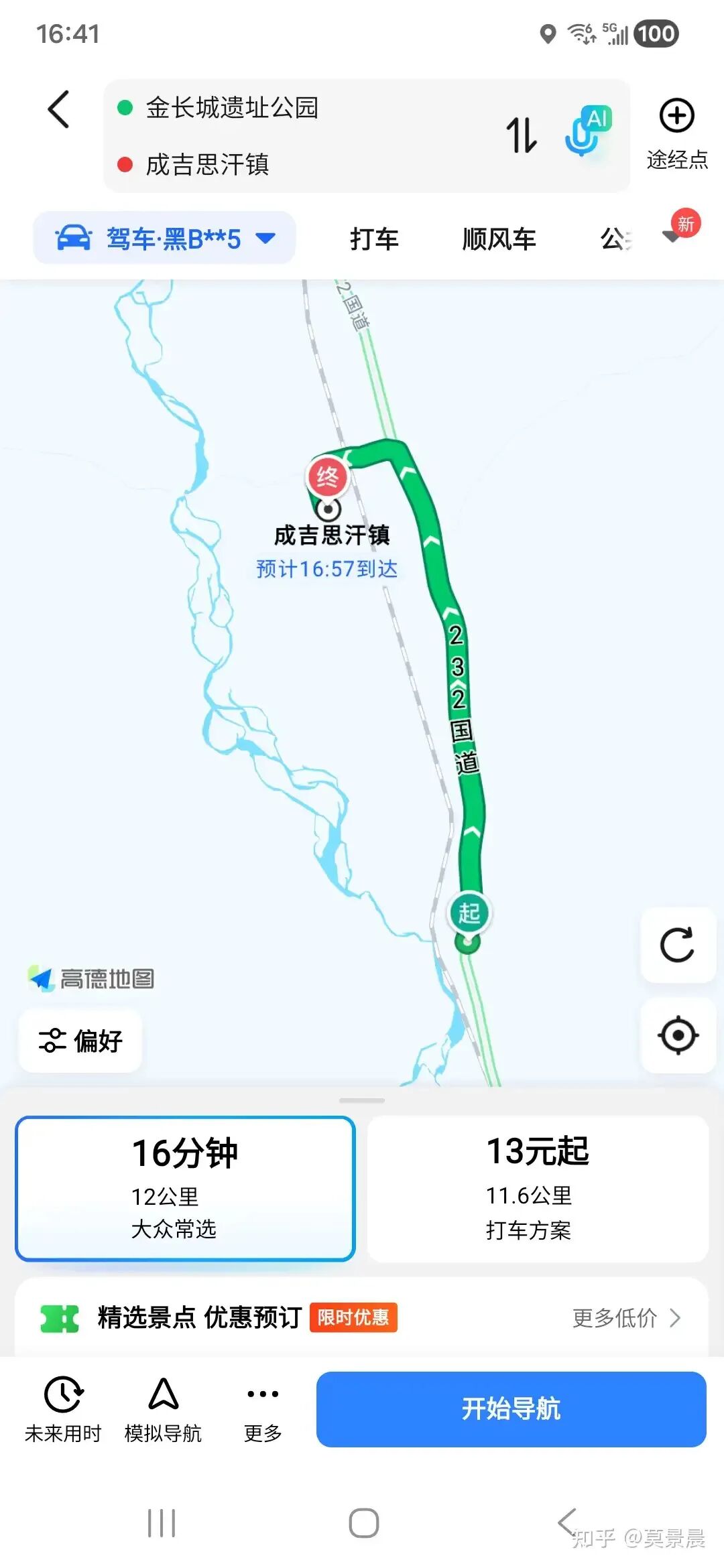Open the 驾车 vehicle dropdown

[164, 238]
